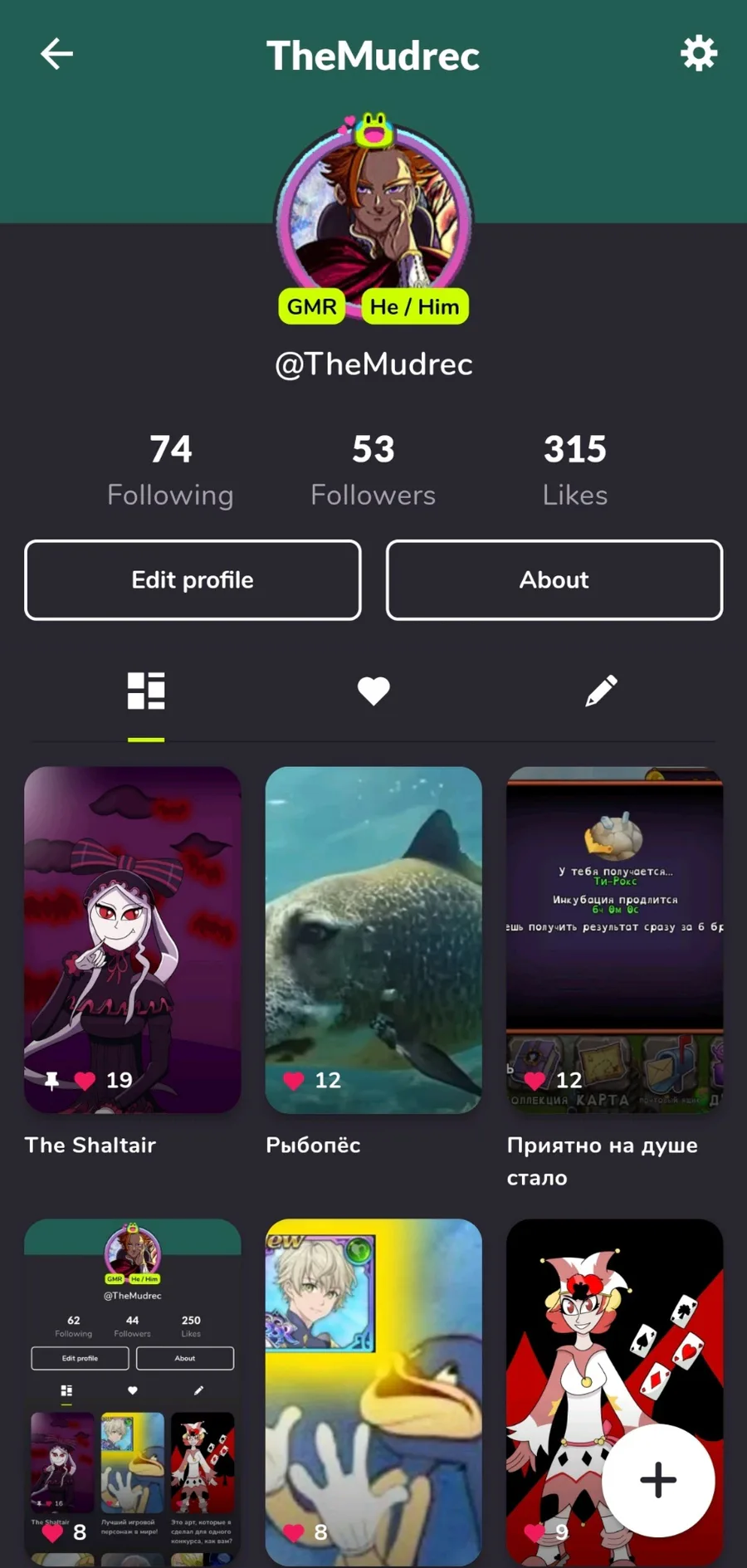
Task: Switch to the drafts pencil tab
Action: [601, 691]
